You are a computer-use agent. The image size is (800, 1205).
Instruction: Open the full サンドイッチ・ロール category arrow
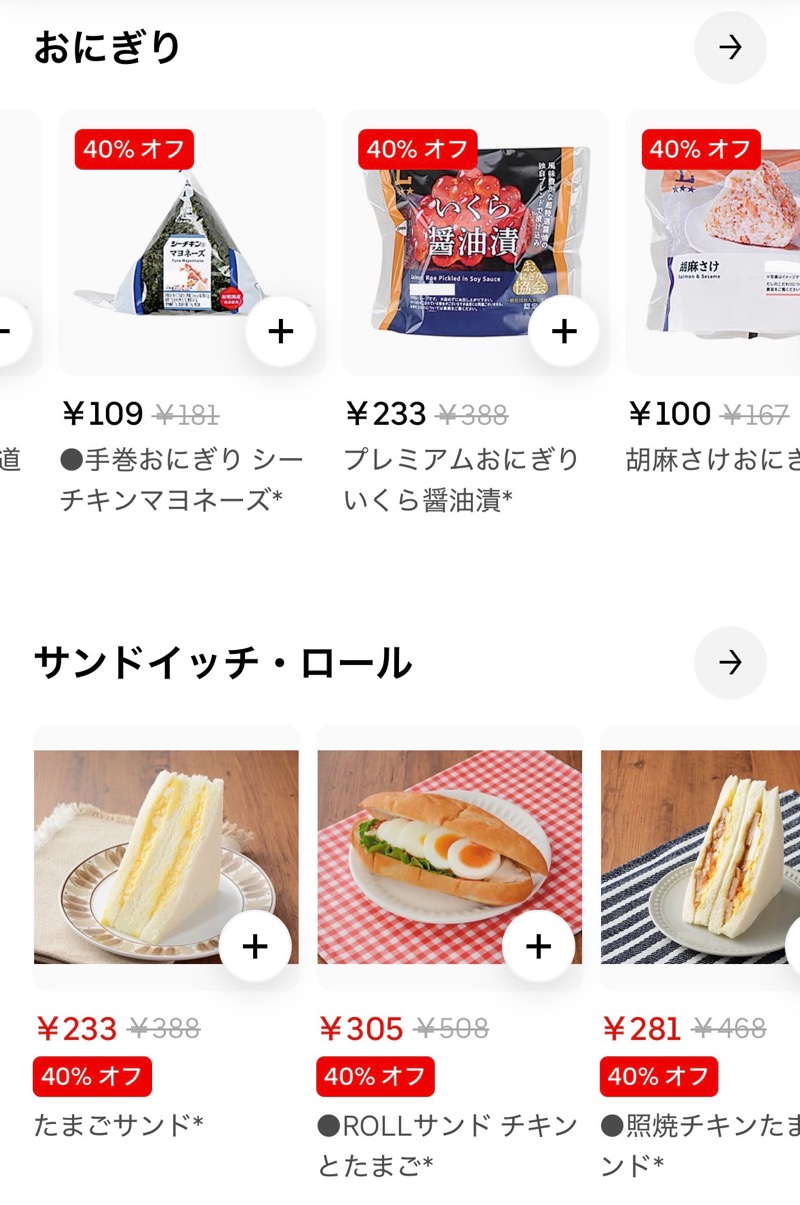[x=730, y=662]
